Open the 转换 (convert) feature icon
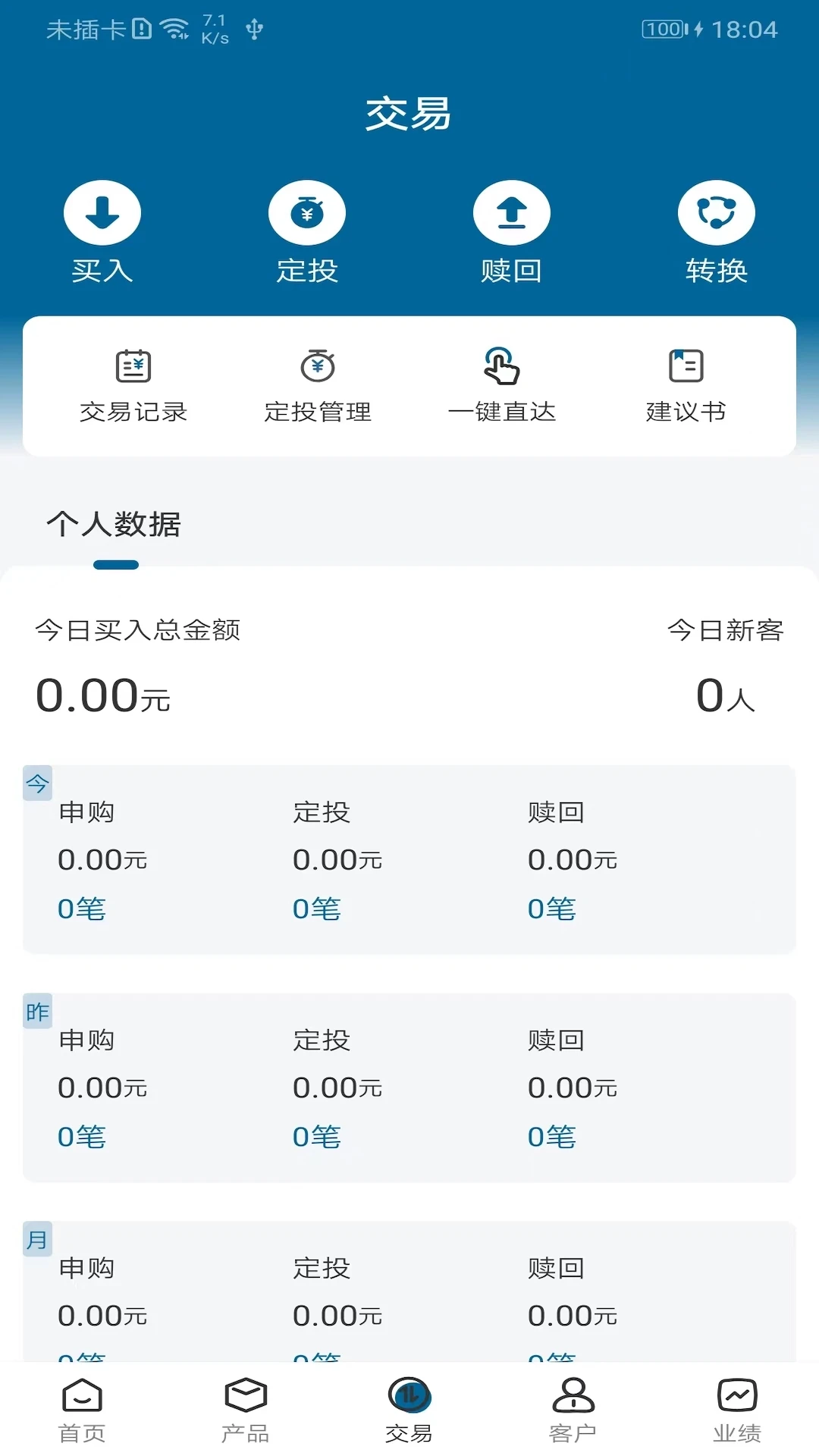The width and height of the screenshot is (819, 1456). [717, 212]
